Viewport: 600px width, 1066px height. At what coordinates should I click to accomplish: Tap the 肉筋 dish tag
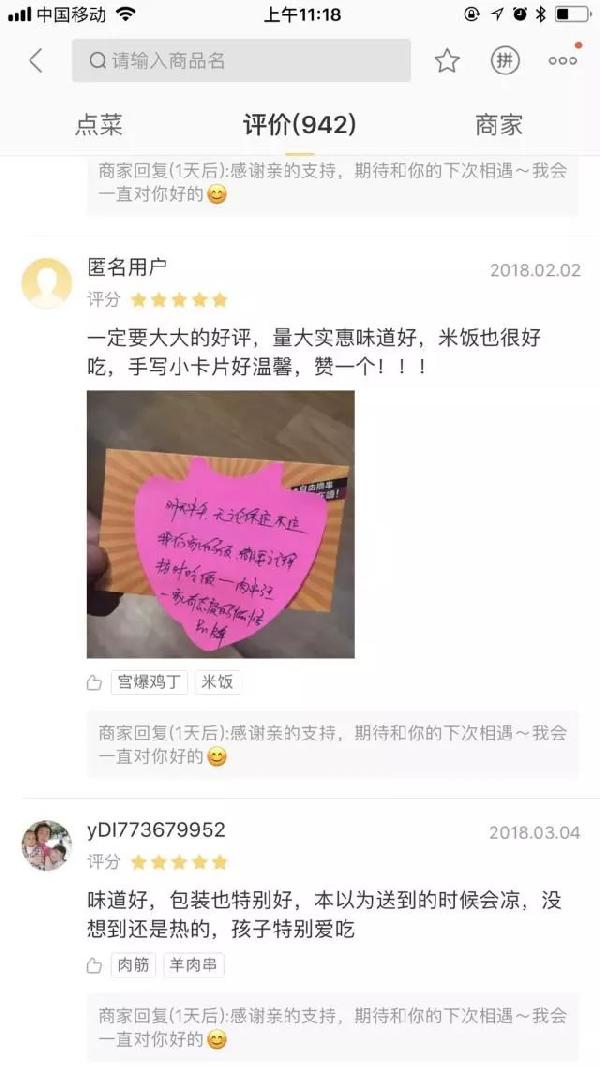click(x=132, y=965)
